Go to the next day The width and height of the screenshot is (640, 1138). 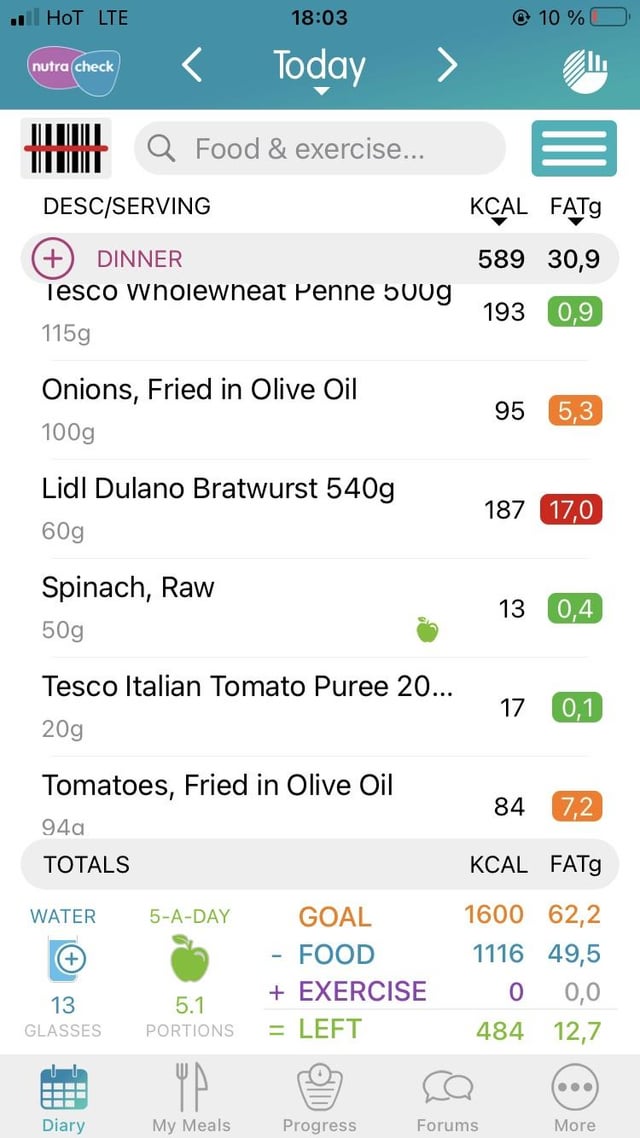point(448,66)
